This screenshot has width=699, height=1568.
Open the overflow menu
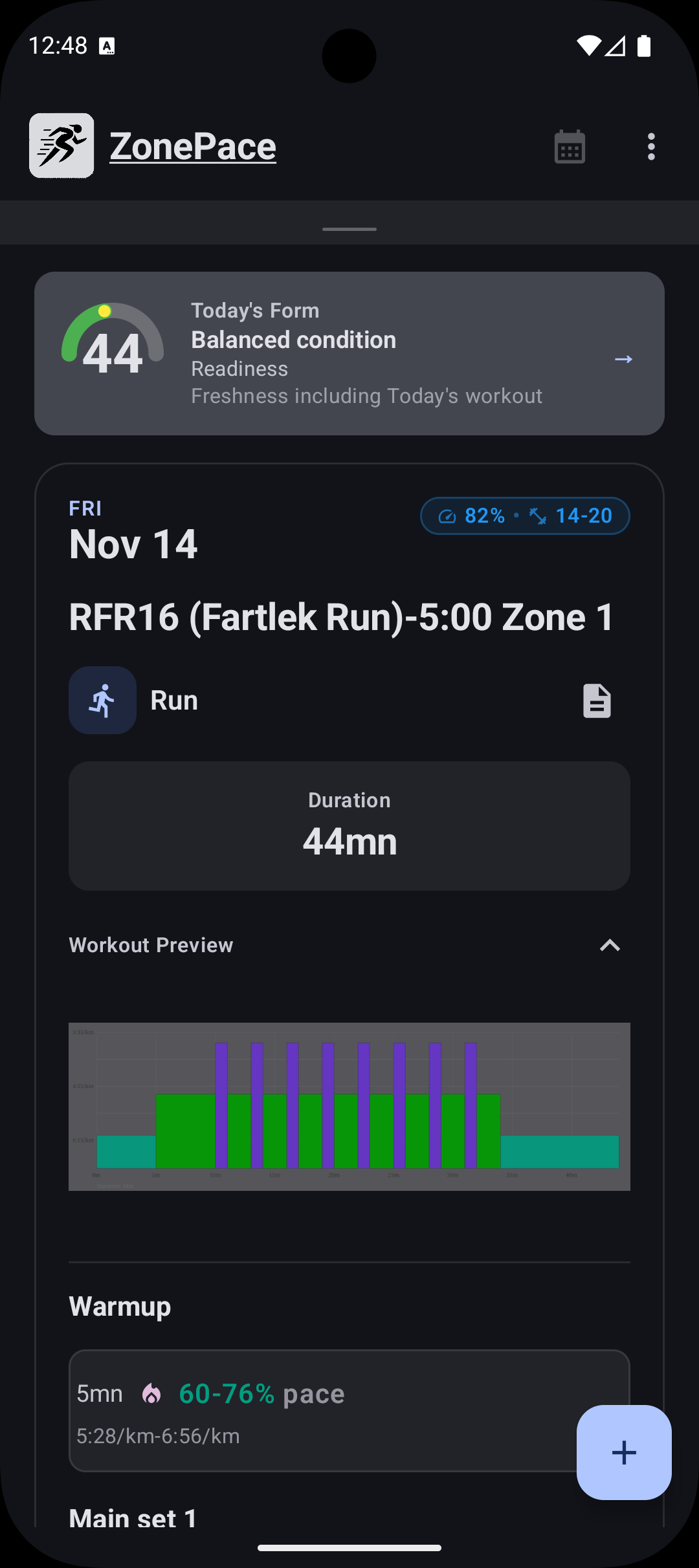click(651, 147)
